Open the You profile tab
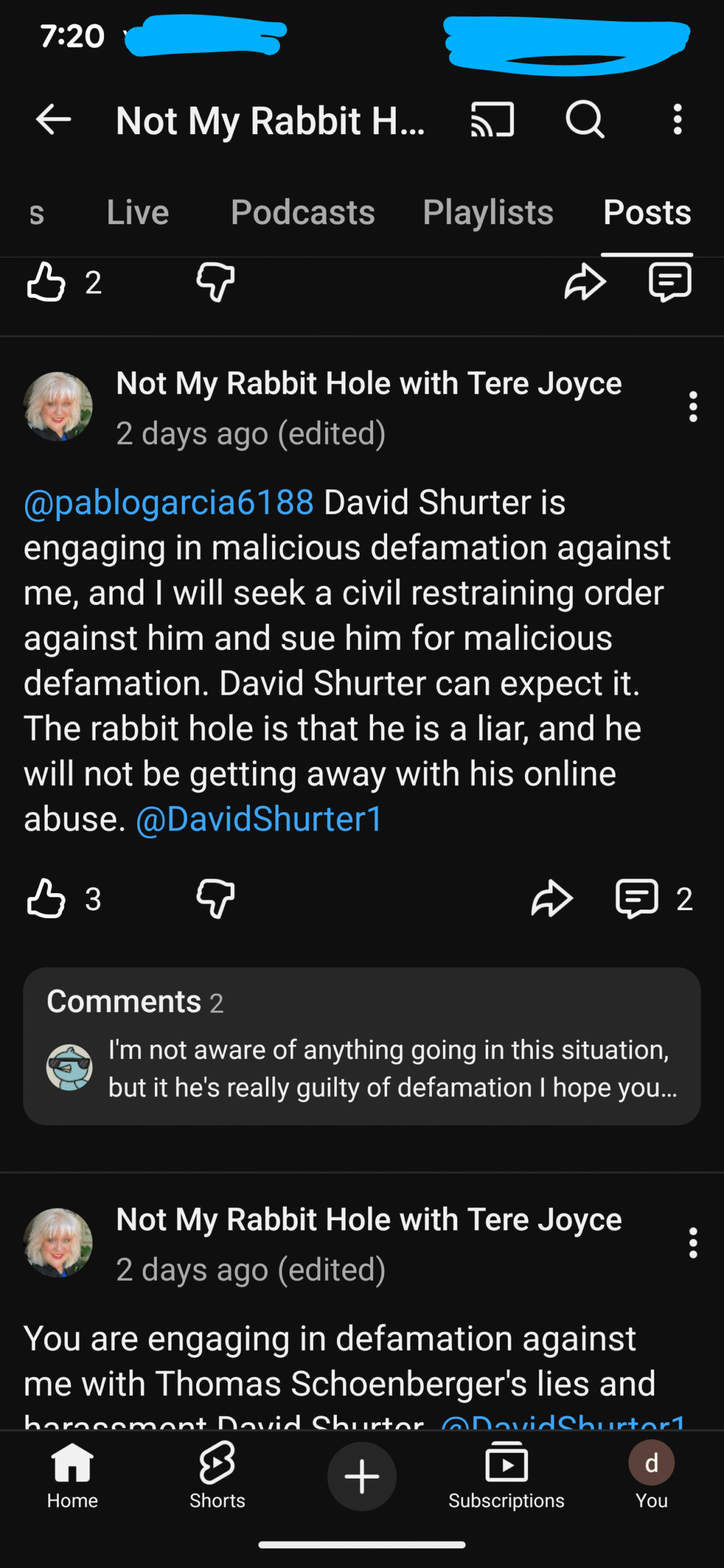 (x=651, y=1476)
